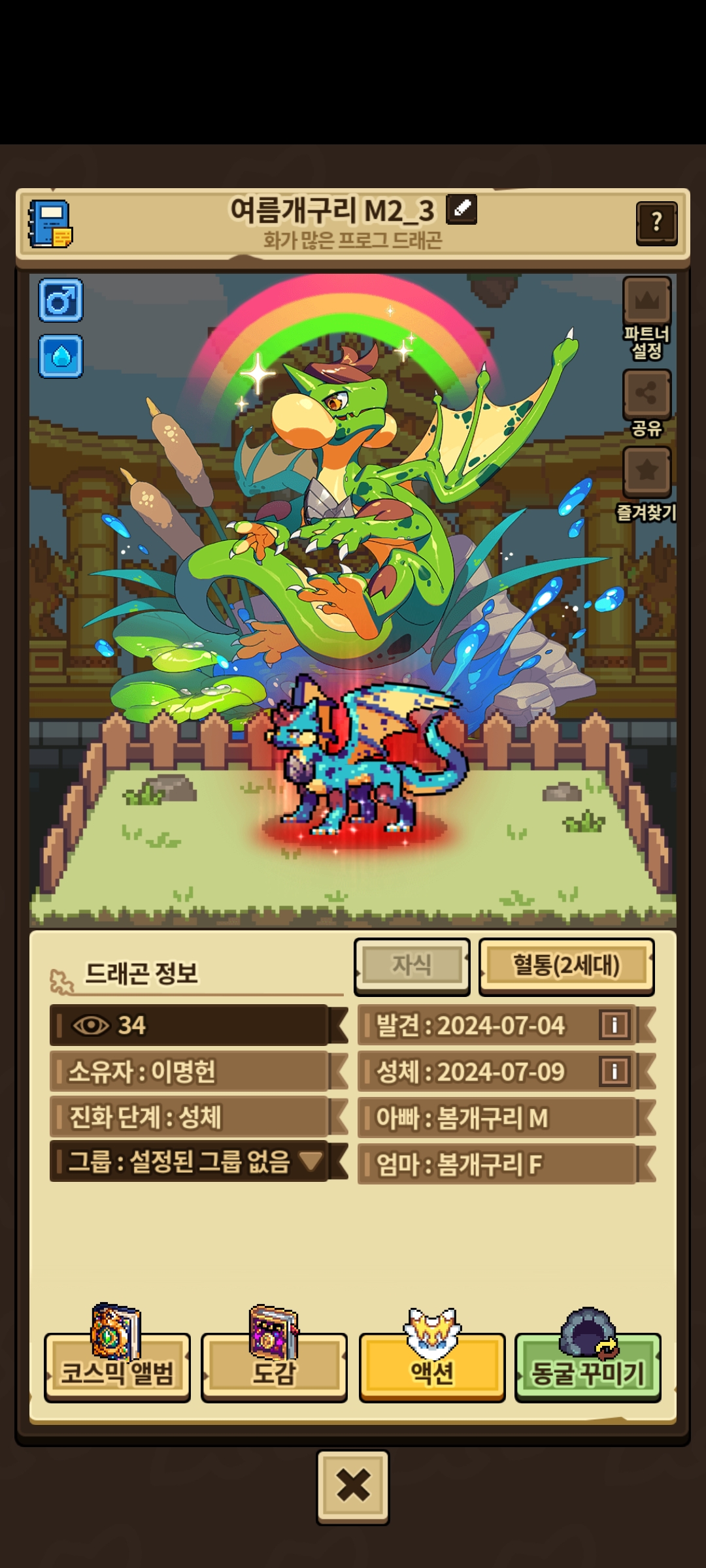This screenshot has width=706, height=1568.
Task: Share this dragon via 공유
Action: click(647, 394)
